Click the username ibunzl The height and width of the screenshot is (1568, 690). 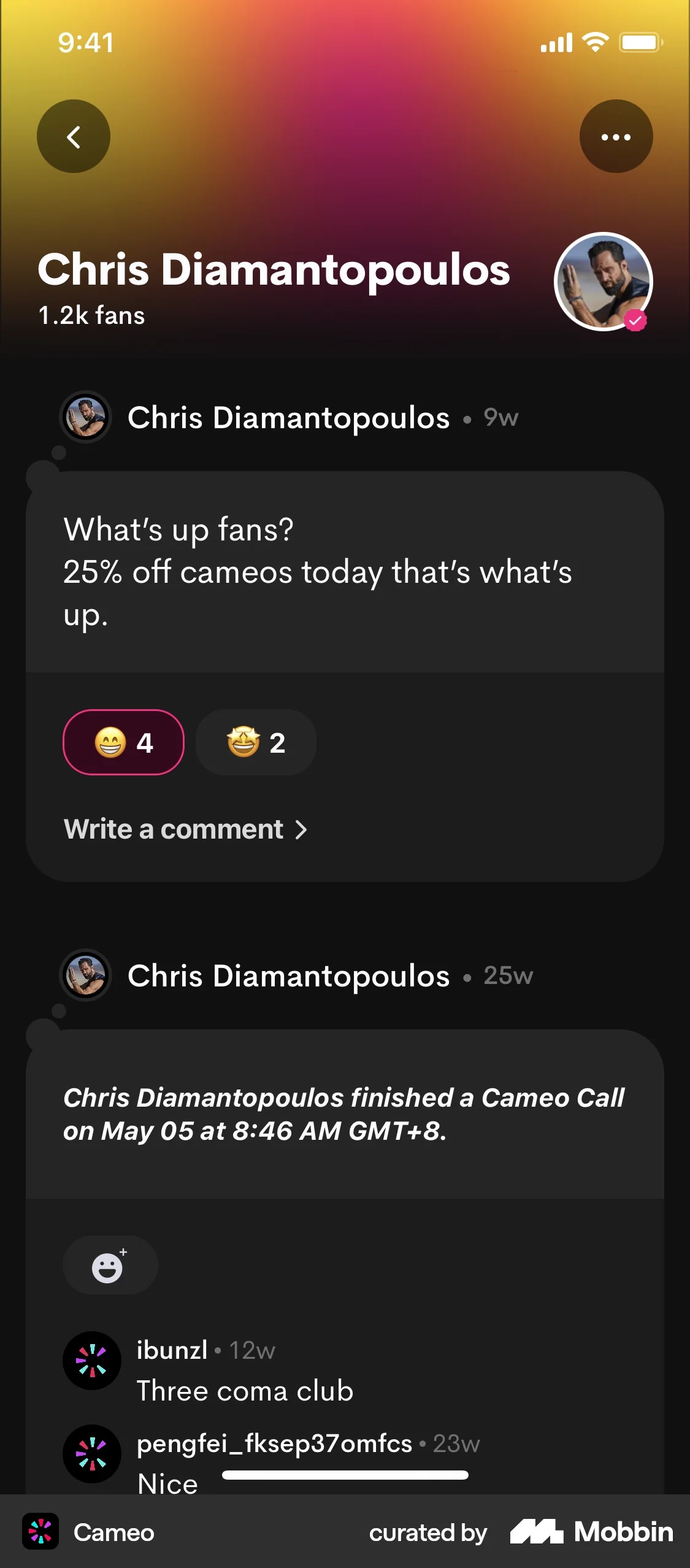point(172,1350)
